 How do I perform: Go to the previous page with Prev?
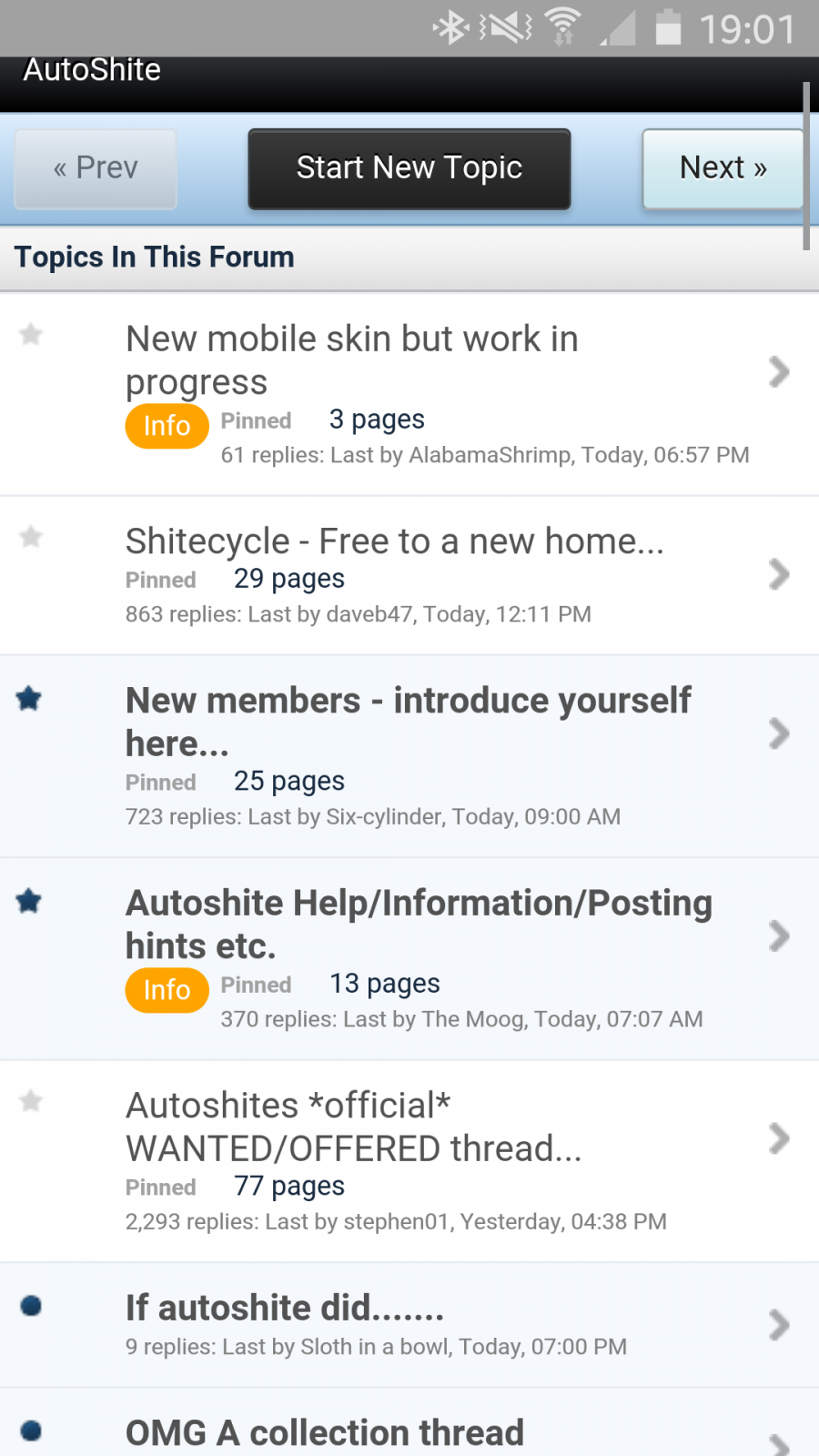pyautogui.click(x=96, y=168)
